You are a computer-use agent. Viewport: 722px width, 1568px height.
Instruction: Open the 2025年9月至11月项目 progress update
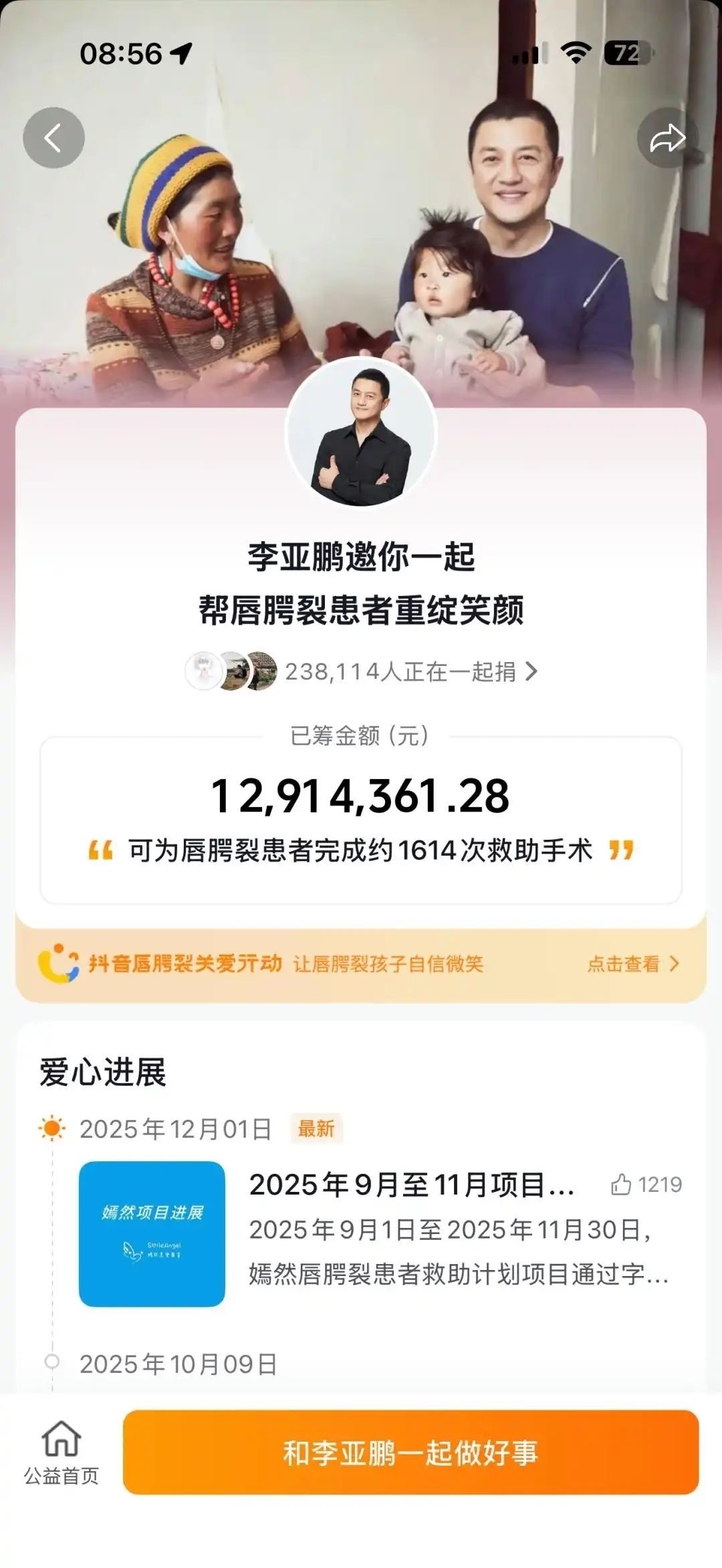[x=411, y=1185]
